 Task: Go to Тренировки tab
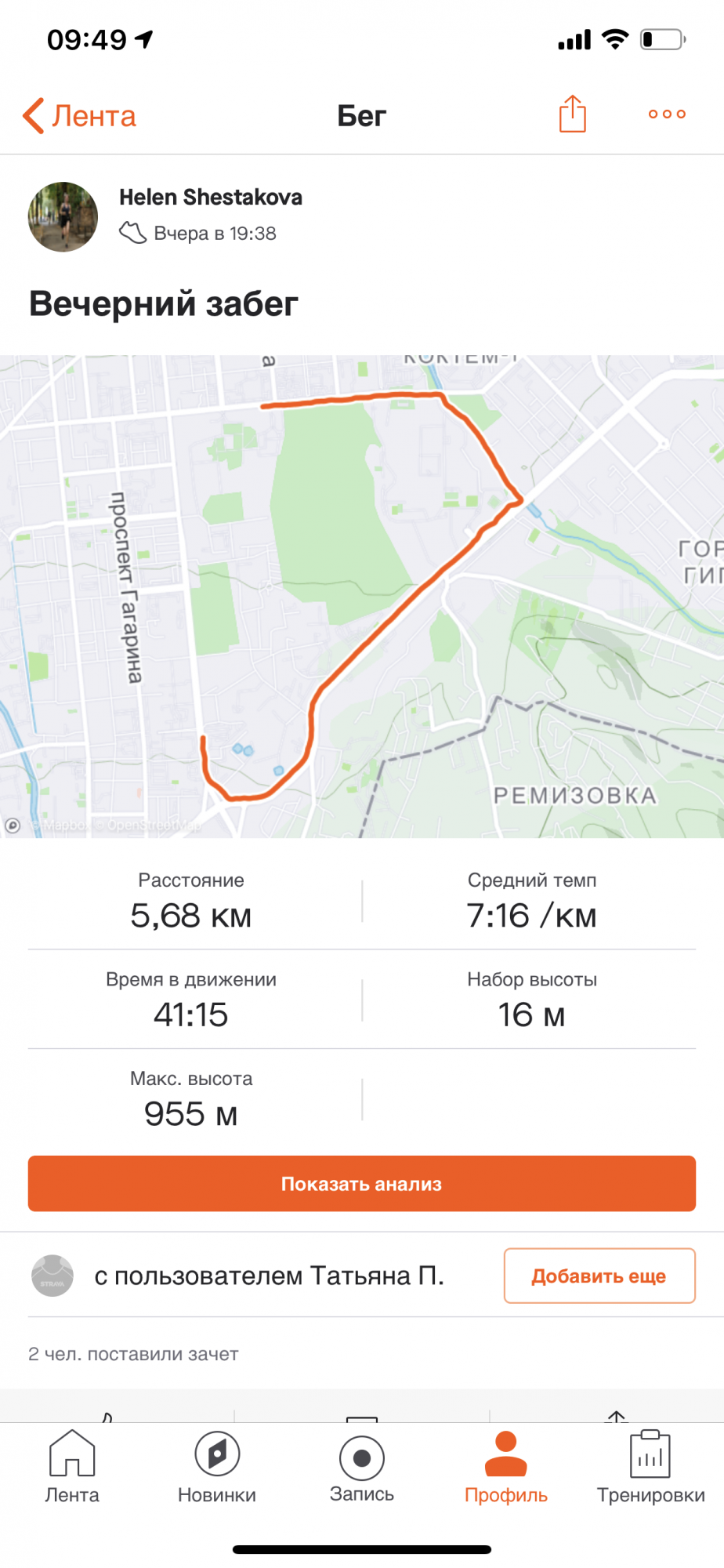click(x=650, y=1466)
